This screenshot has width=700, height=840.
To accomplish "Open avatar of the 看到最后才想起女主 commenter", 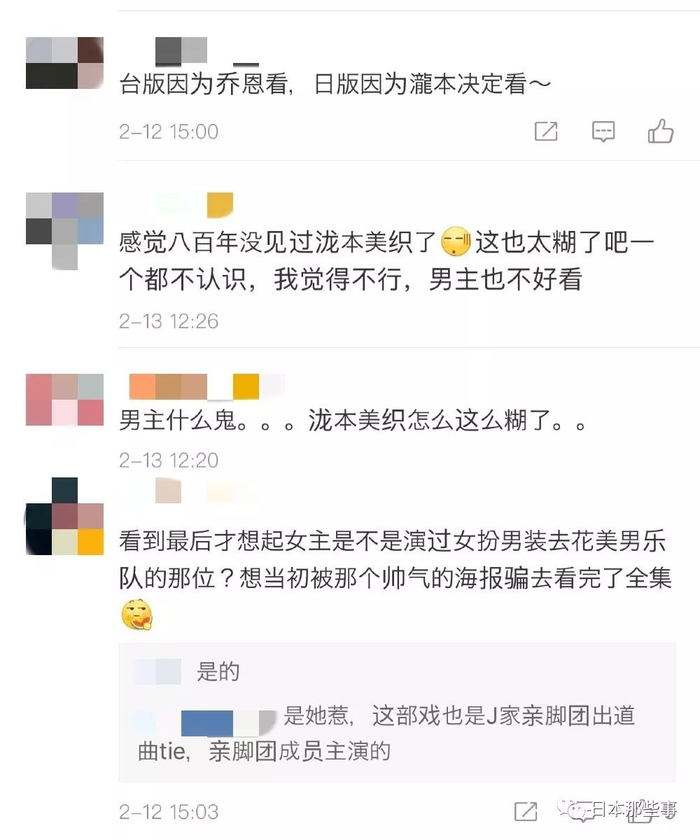I will click(x=64, y=516).
